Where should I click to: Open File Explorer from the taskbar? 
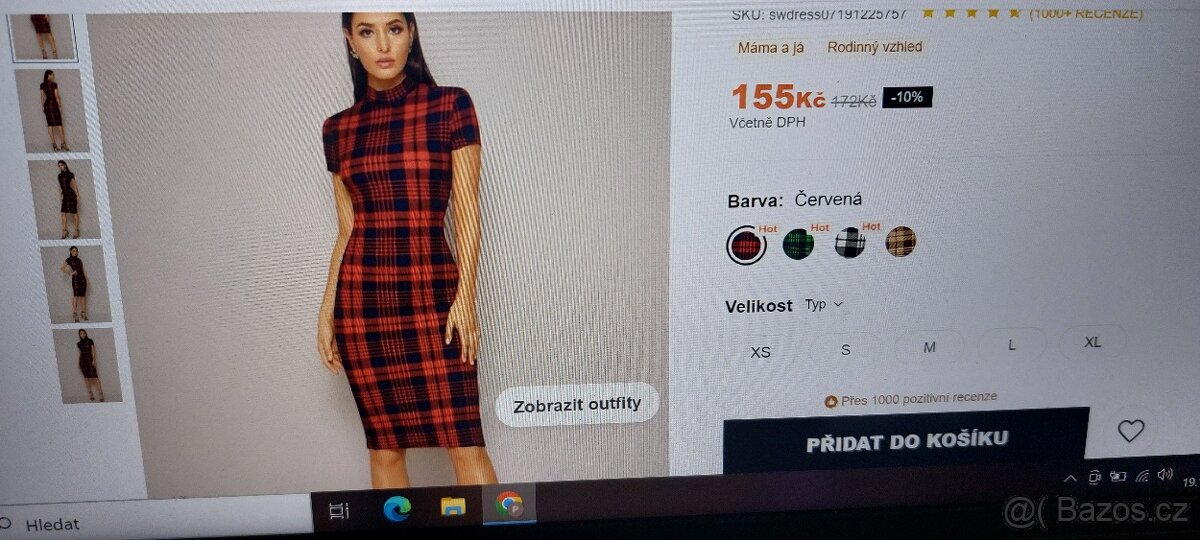tap(453, 507)
